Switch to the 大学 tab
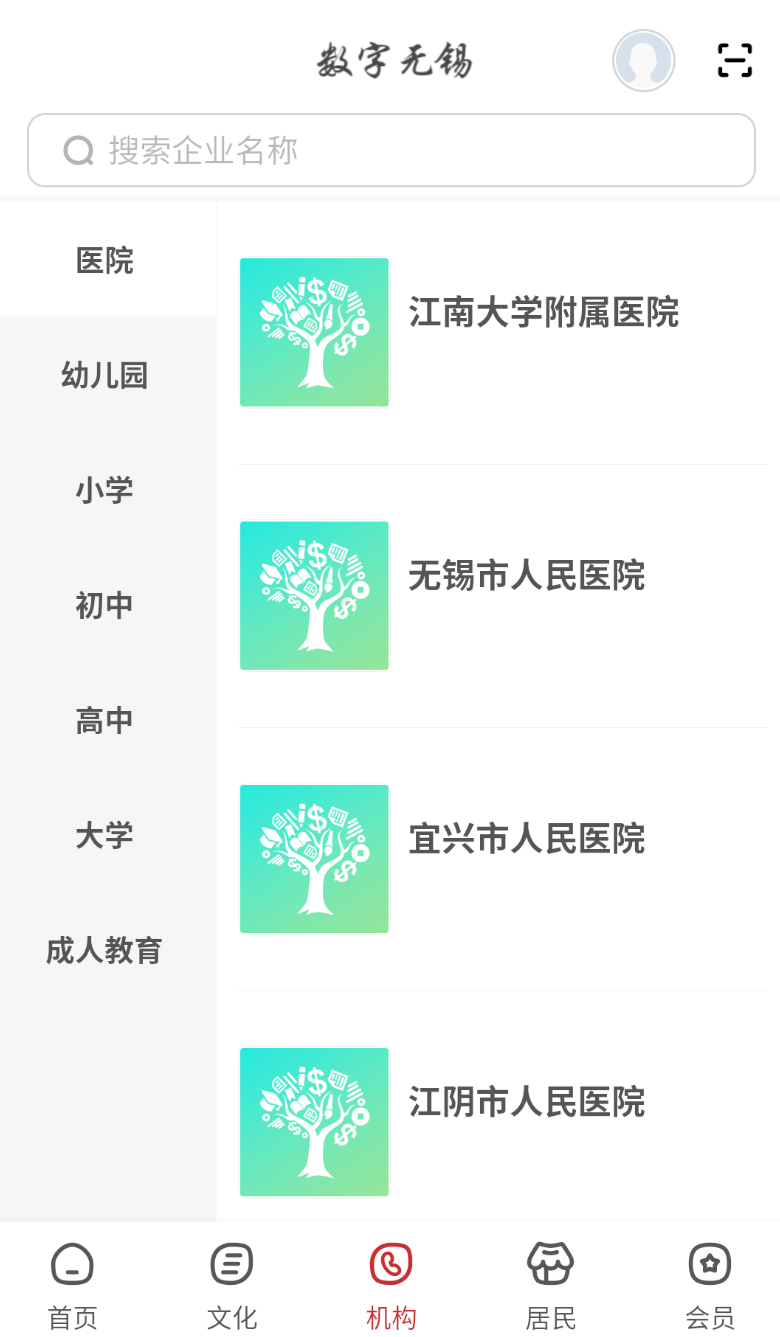This screenshot has width=780, height=1337. [104, 835]
